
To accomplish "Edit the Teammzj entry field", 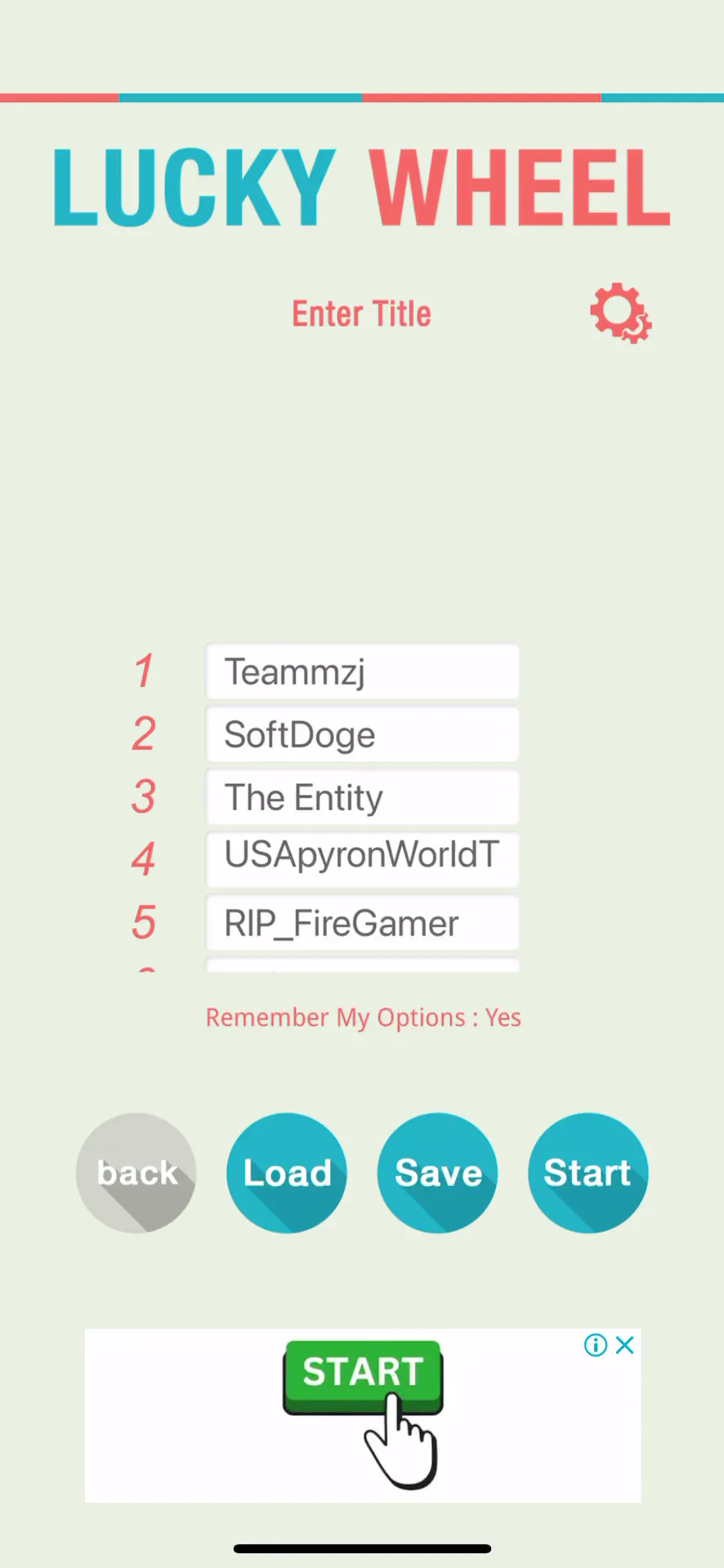I will pyautogui.click(x=362, y=672).
